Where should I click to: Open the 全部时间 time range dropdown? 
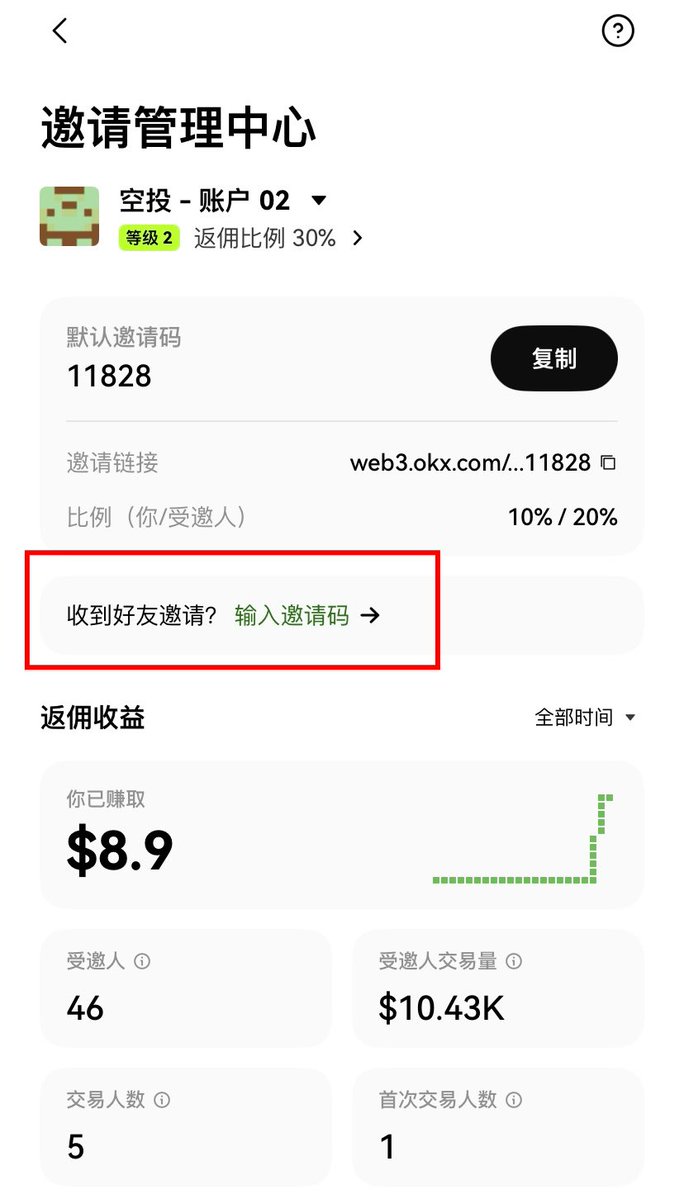tap(586, 717)
